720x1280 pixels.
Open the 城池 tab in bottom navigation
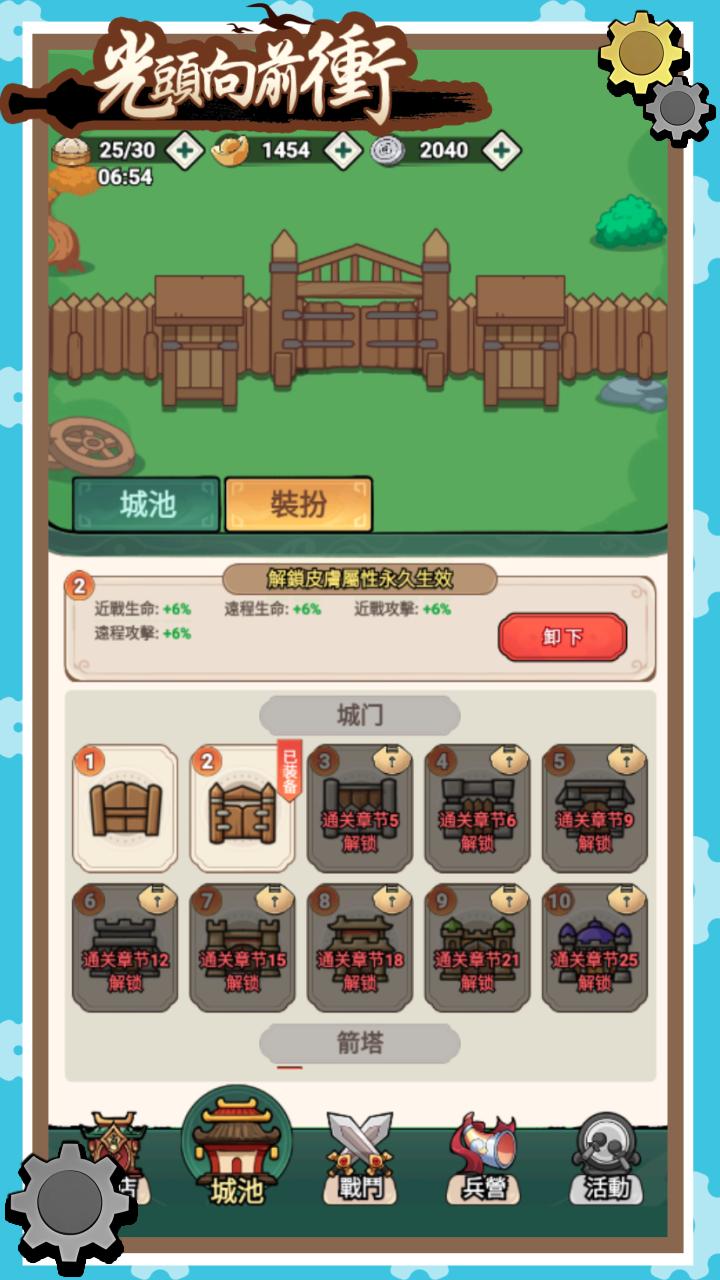click(x=237, y=1150)
